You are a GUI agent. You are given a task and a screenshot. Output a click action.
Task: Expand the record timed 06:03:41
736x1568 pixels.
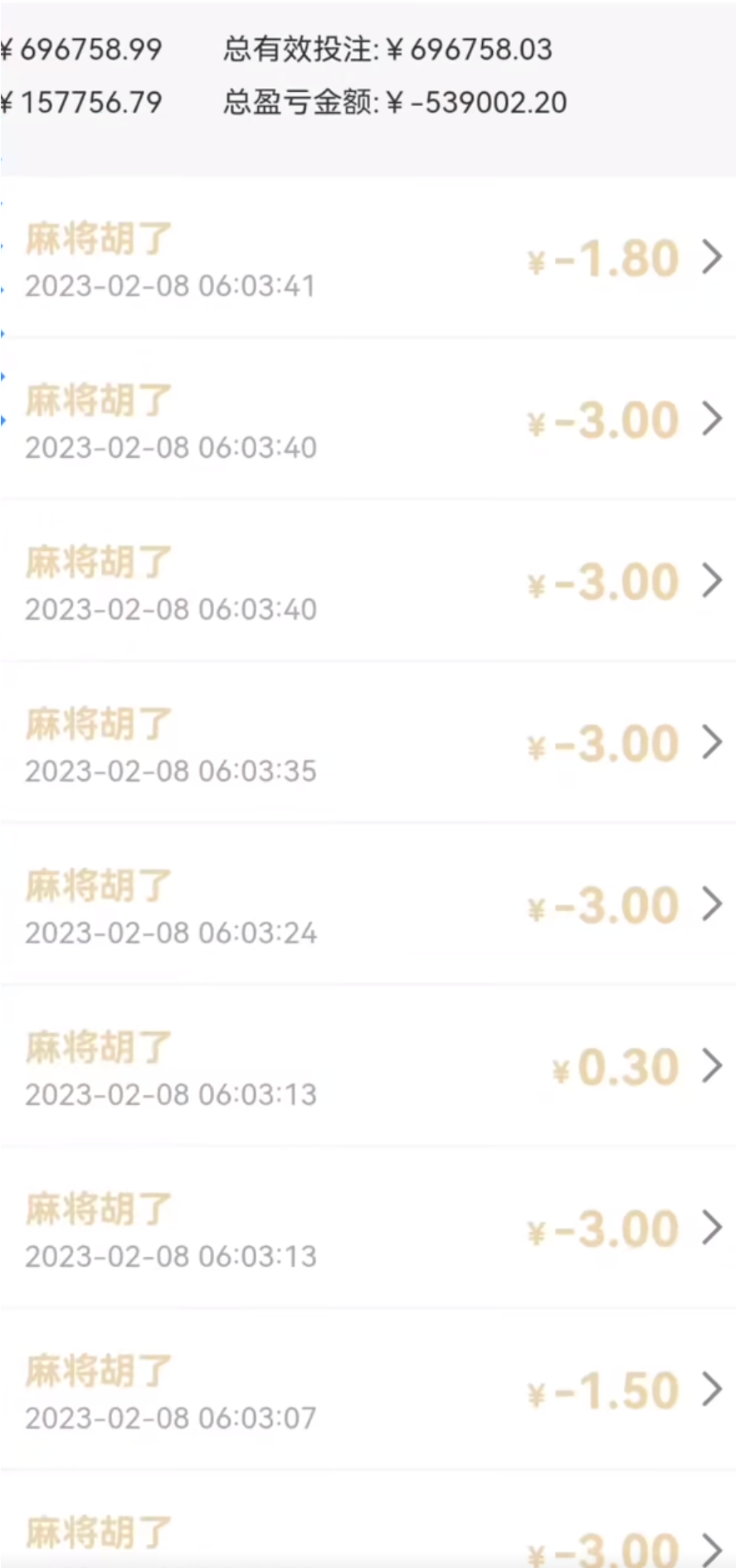click(365, 257)
